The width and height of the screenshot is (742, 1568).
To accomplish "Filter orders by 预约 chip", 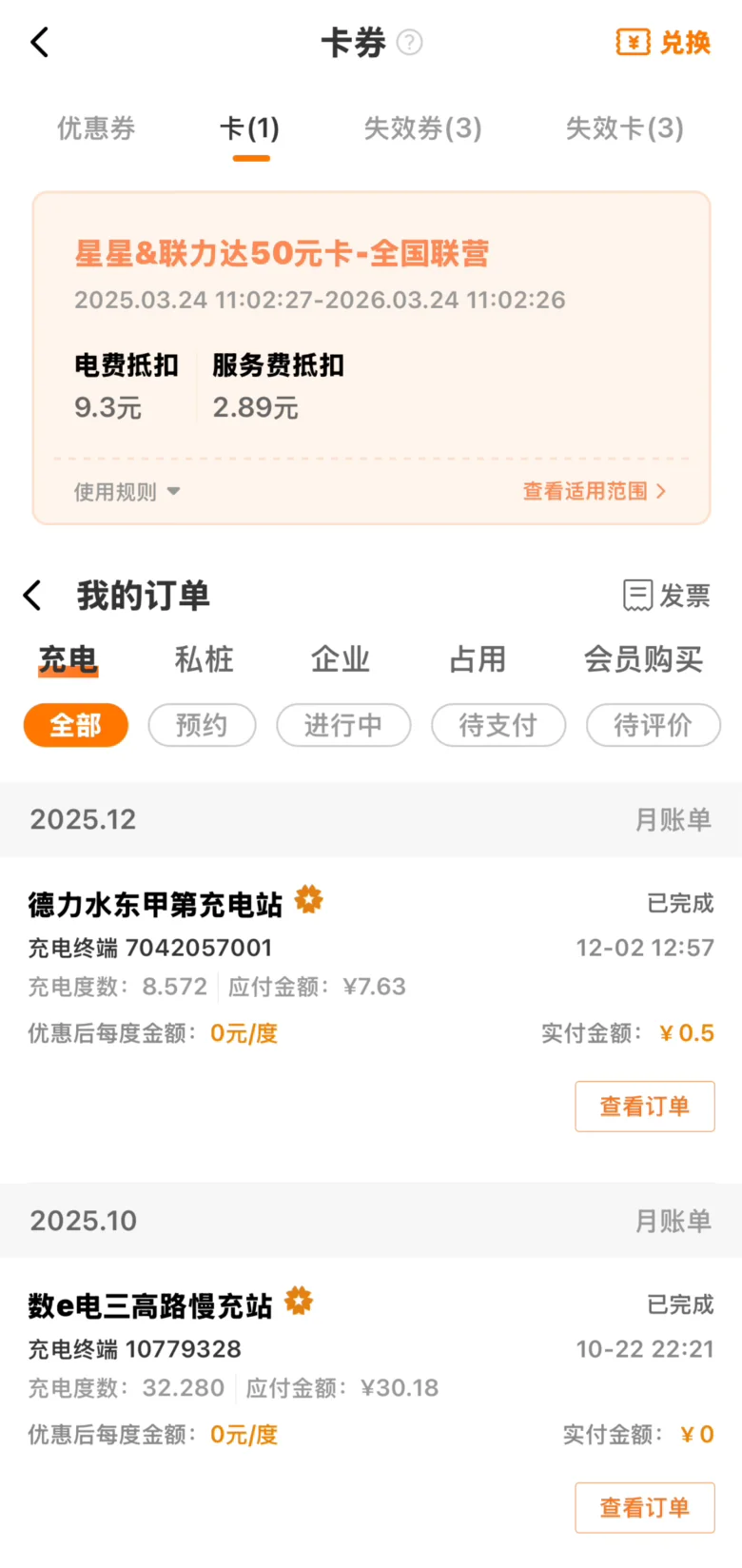I will (202, 725).
